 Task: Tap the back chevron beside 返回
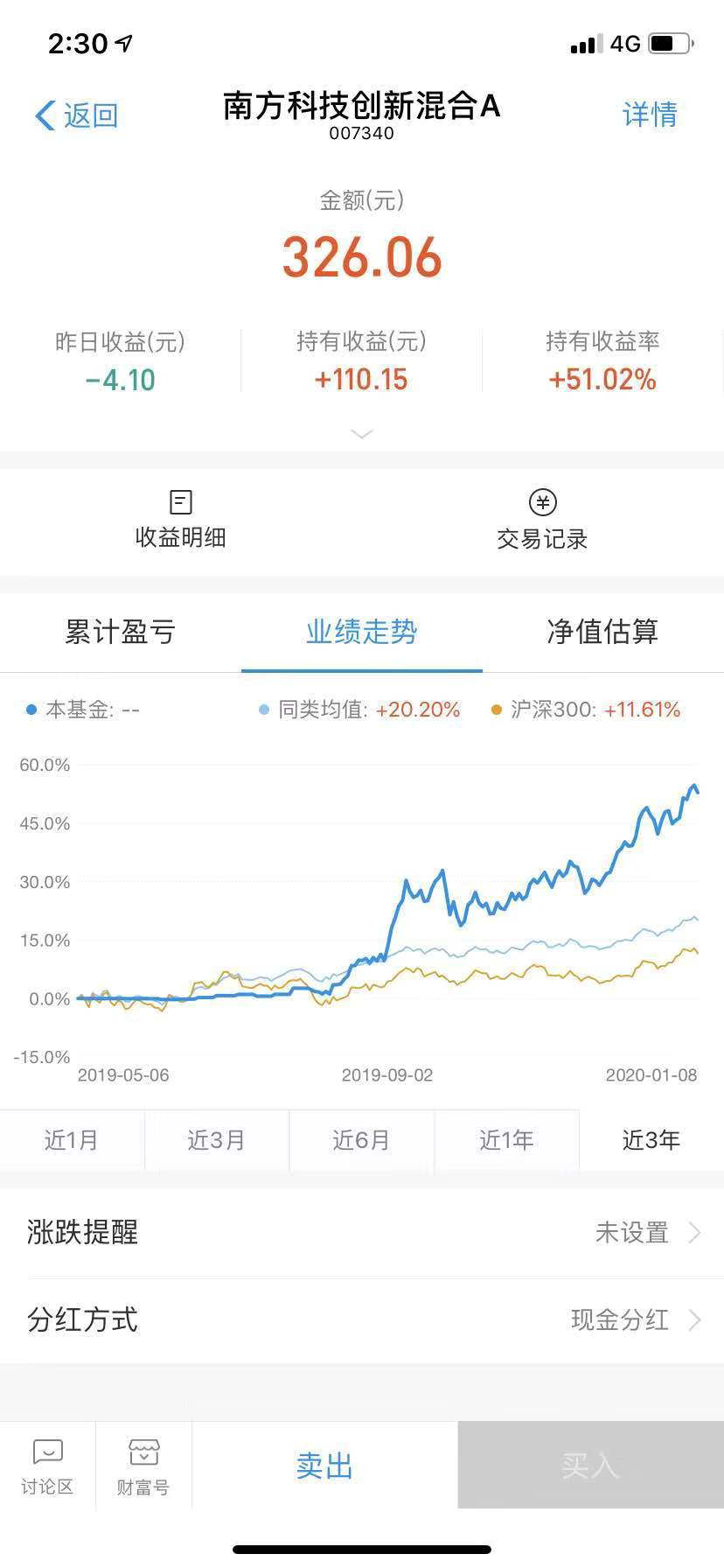coord(42,115)
